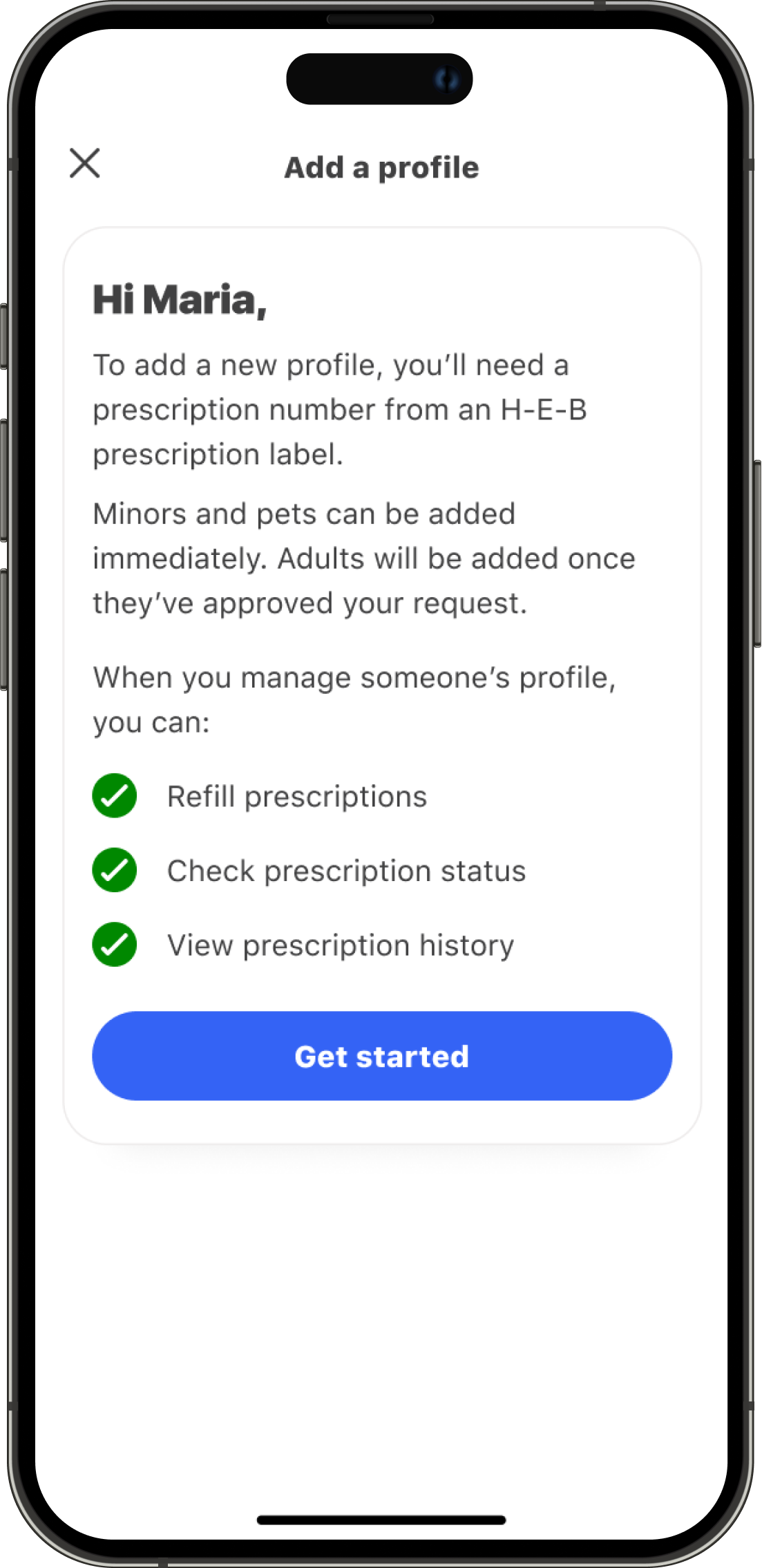Close the Add a profile screen
Image resolution: width=762 pixels, height=1568 pixels.
click(85, 164)
